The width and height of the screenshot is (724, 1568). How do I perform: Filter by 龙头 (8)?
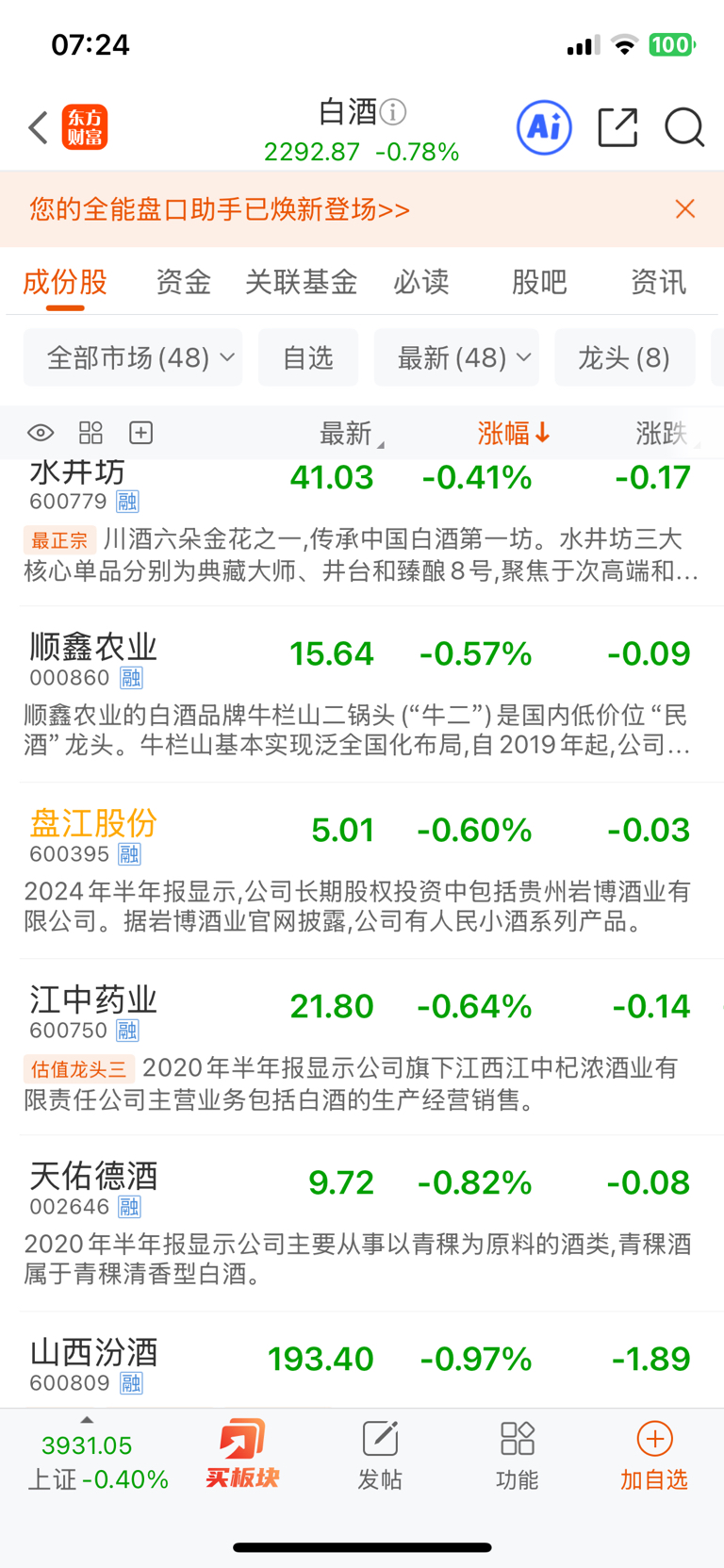click(x=624, y=357)
